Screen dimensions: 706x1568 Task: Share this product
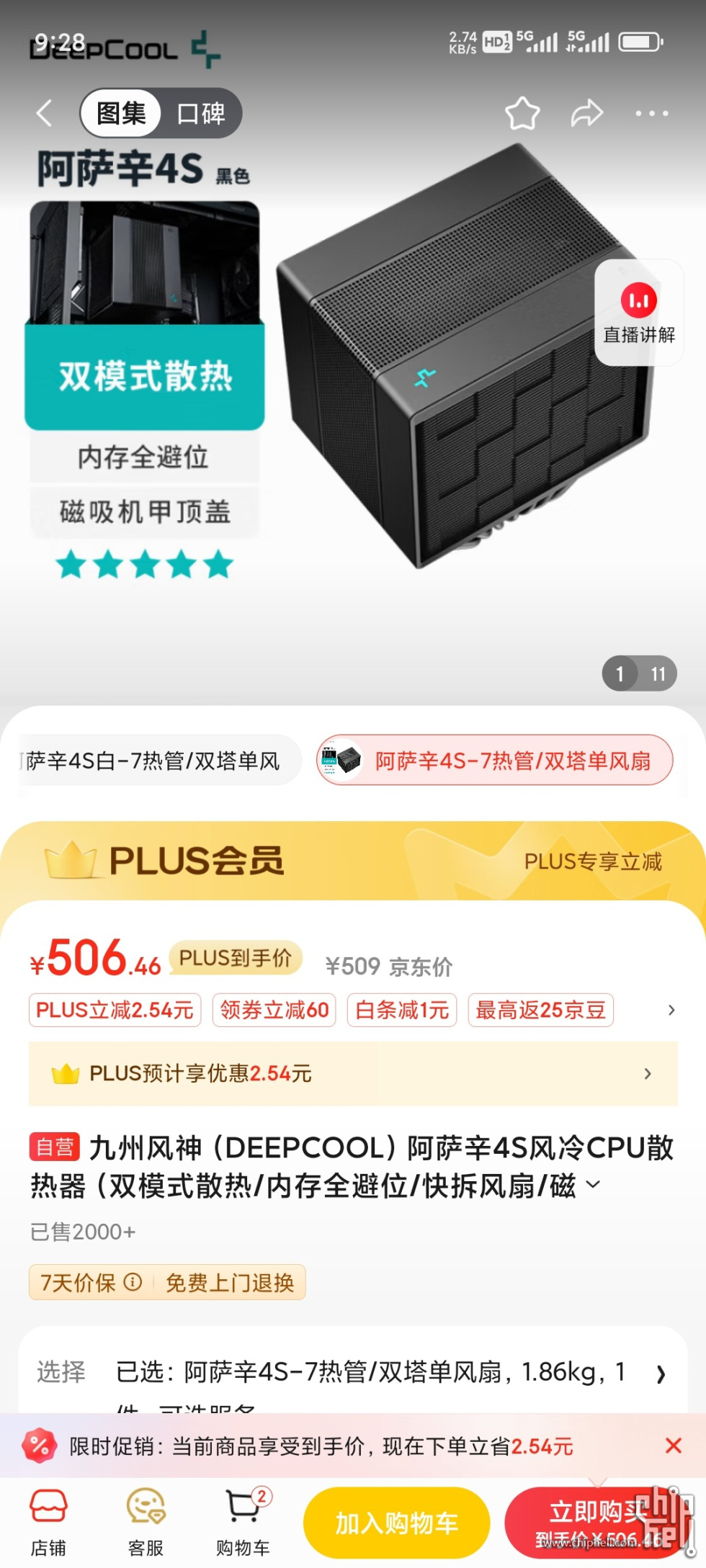coord(586,113)
